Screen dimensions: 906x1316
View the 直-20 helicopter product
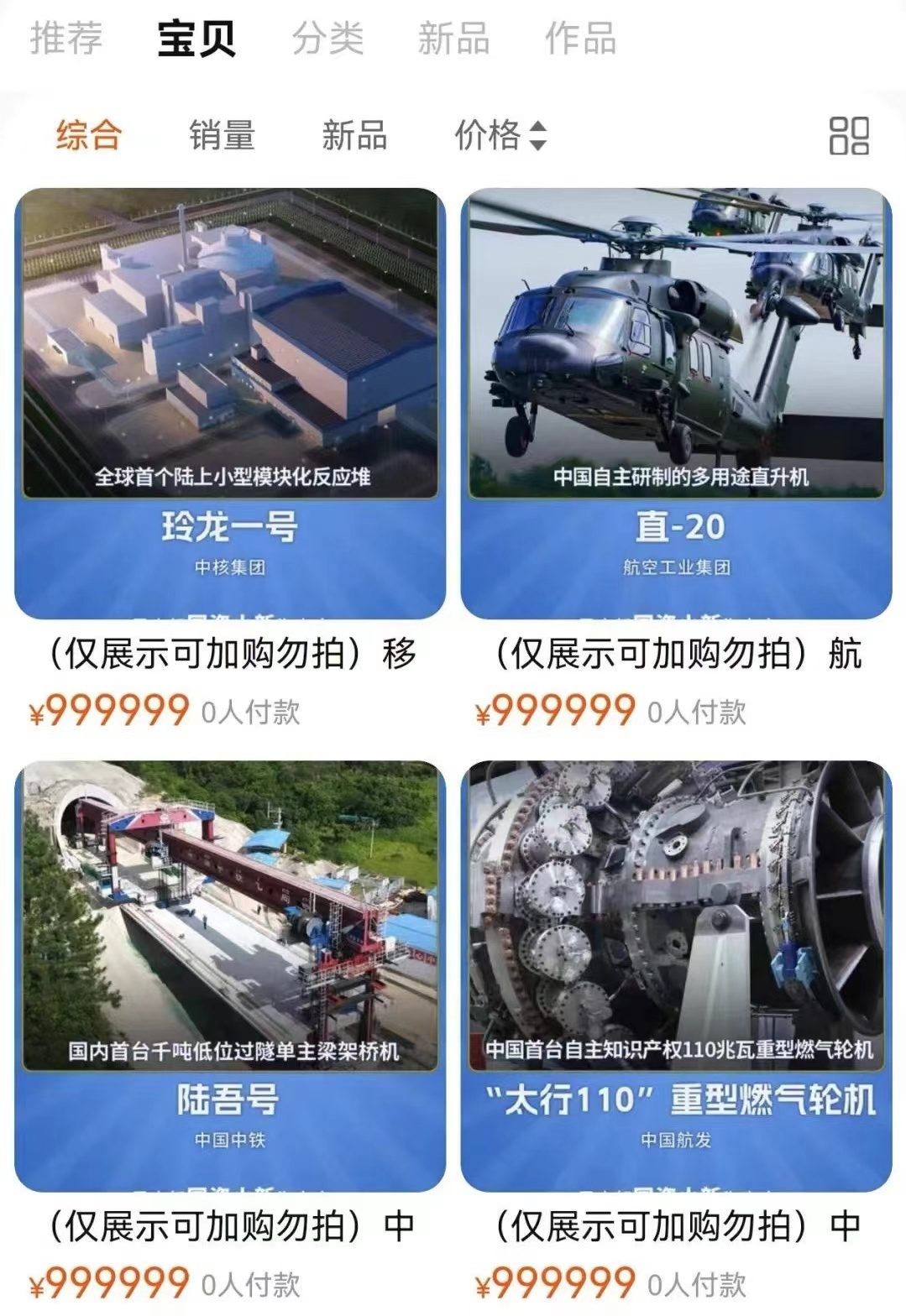pyautogui.click(x=676, y=403)
